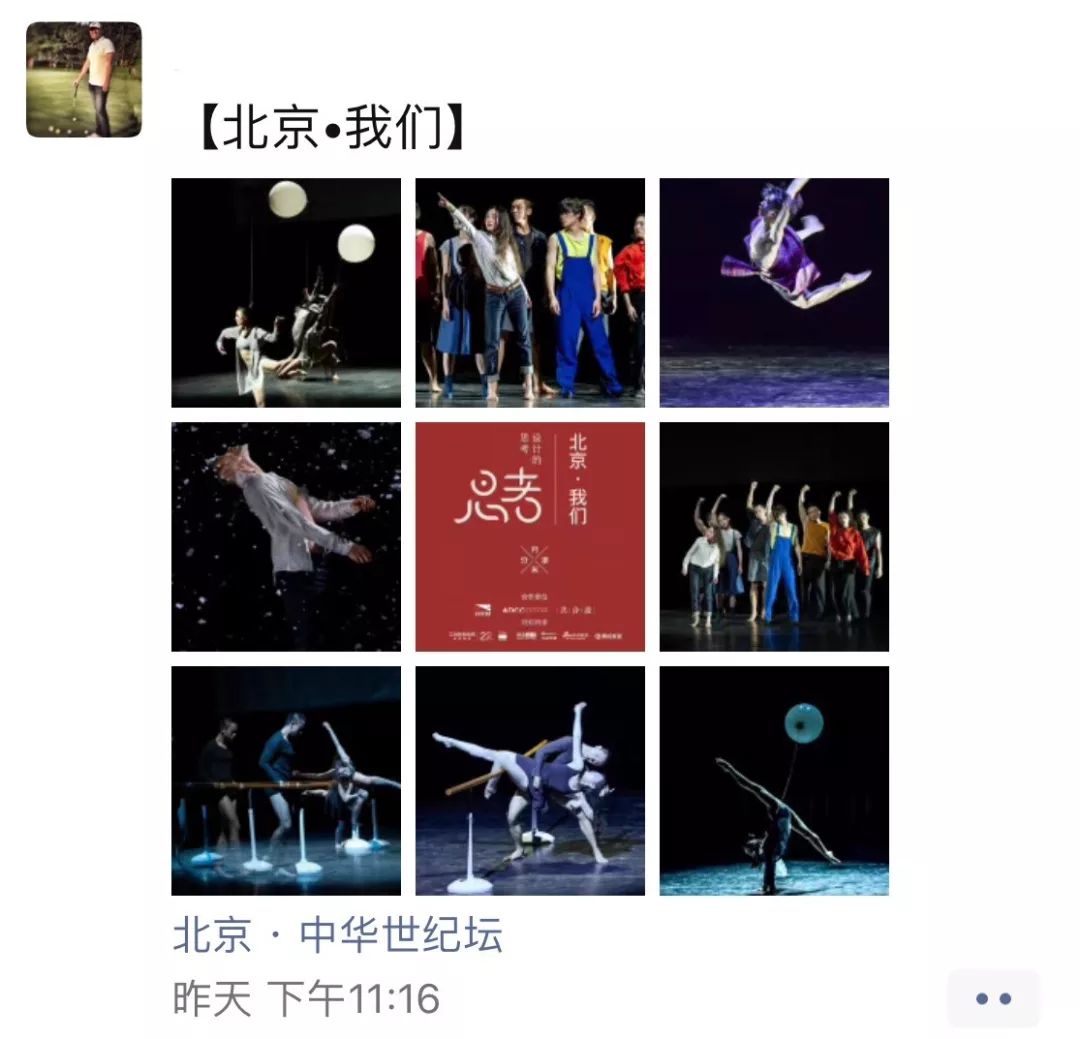This screenshot has height=1039, width=1080.
Task: Open location 北京·中华世纪坛
Action: pos(338,936)
